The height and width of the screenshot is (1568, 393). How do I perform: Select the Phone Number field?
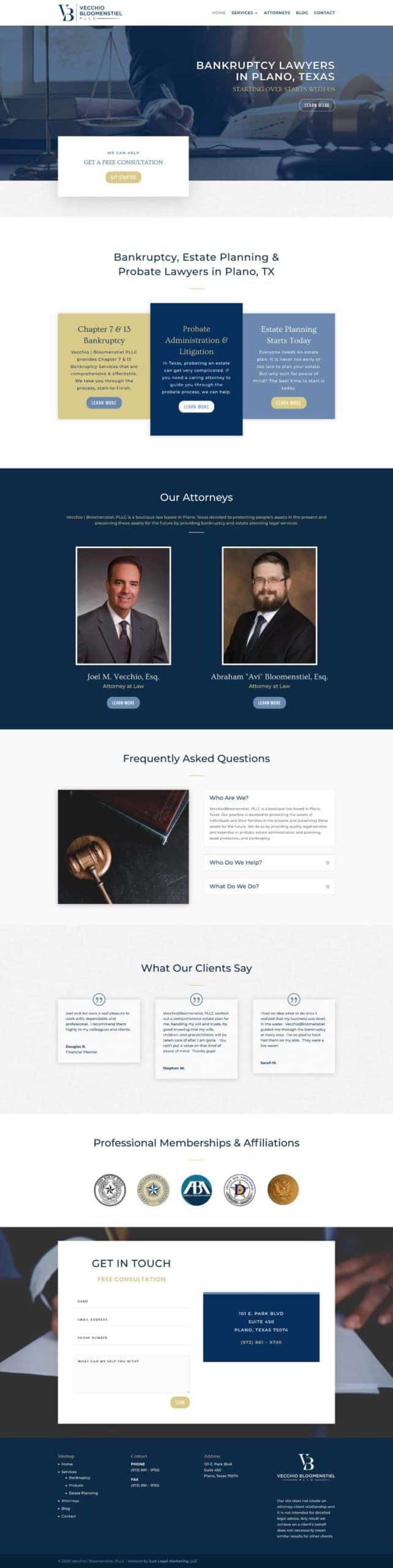point(131,1338)
